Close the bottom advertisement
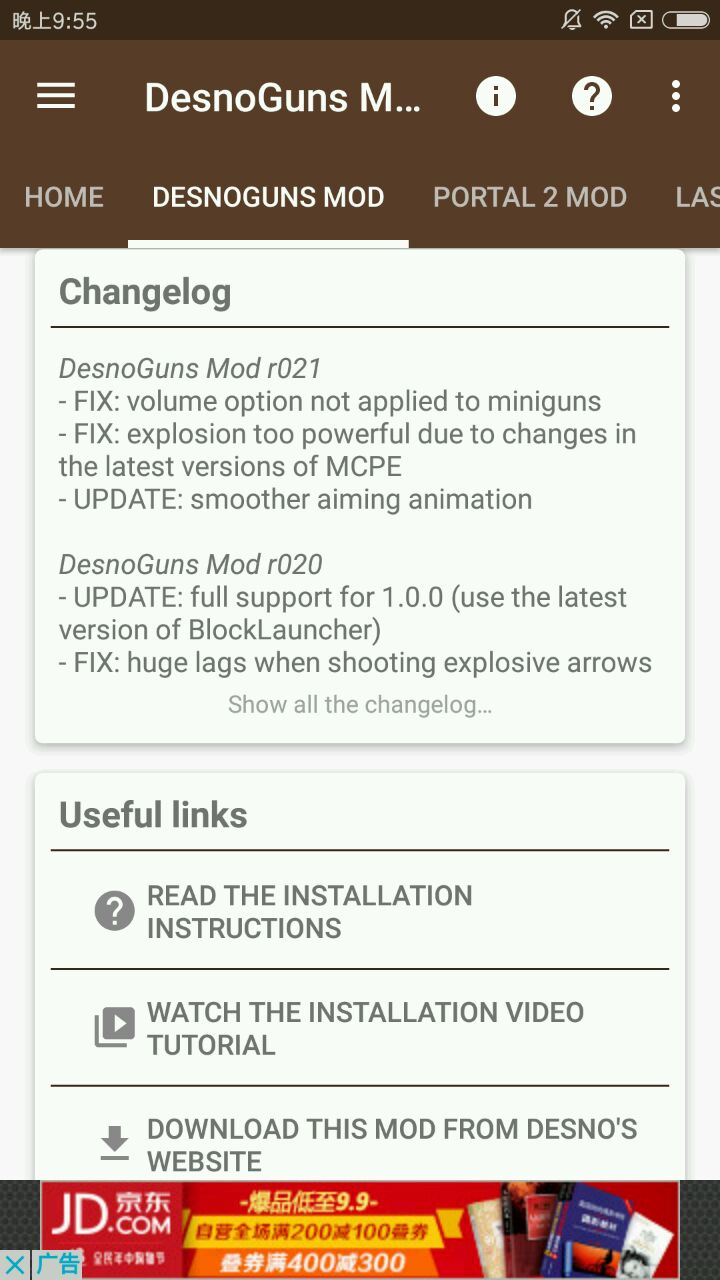 15,1264
